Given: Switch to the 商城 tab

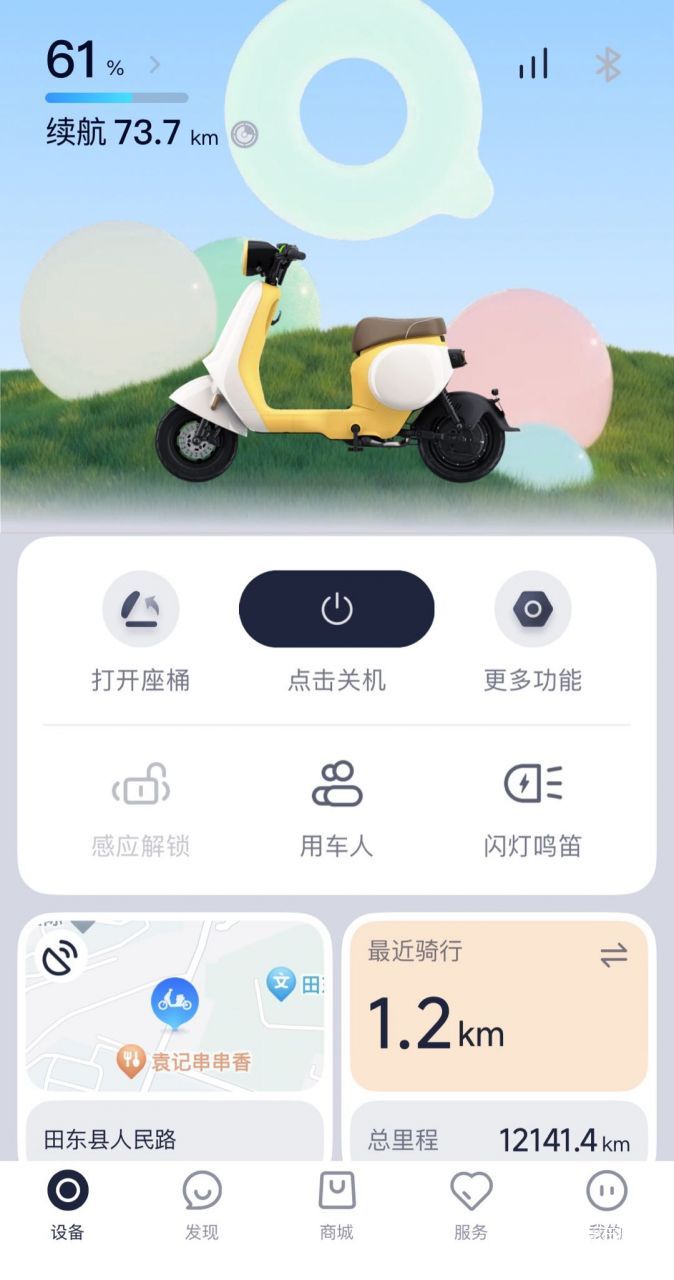Looking at the screenshot, I should [x=337, y=1204].
